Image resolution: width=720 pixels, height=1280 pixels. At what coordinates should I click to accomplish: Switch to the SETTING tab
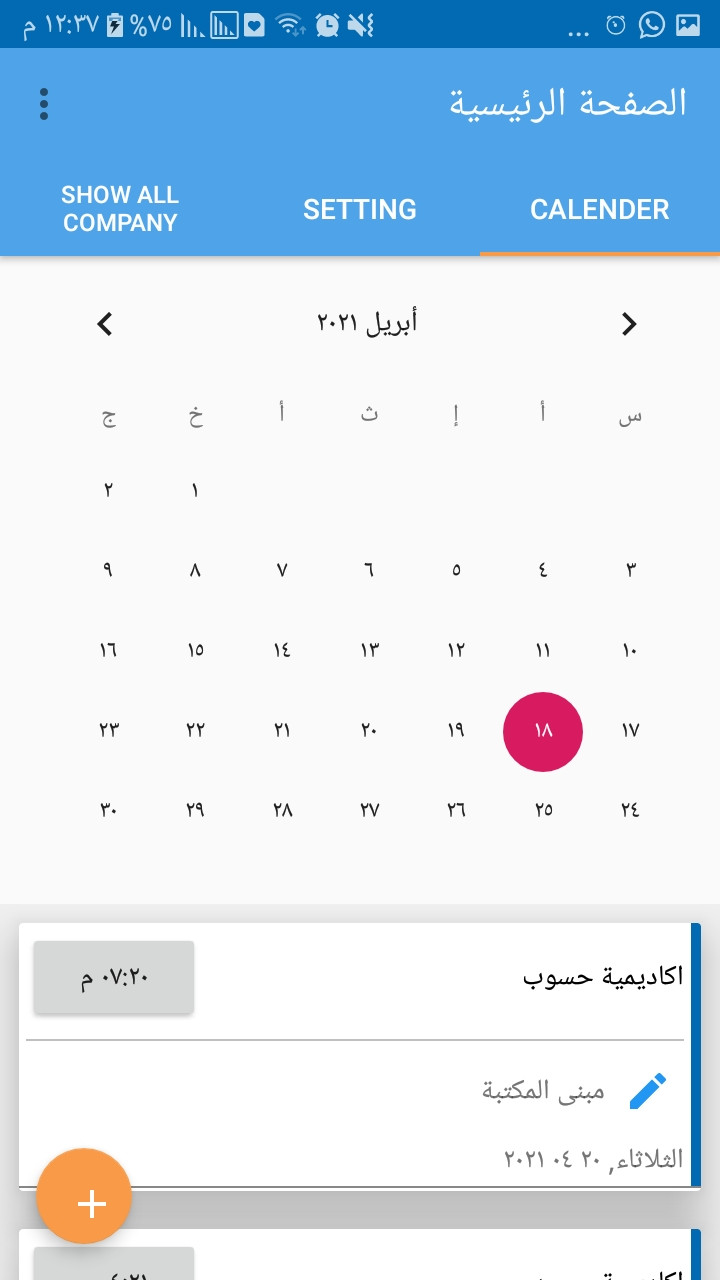click(360, 209)
